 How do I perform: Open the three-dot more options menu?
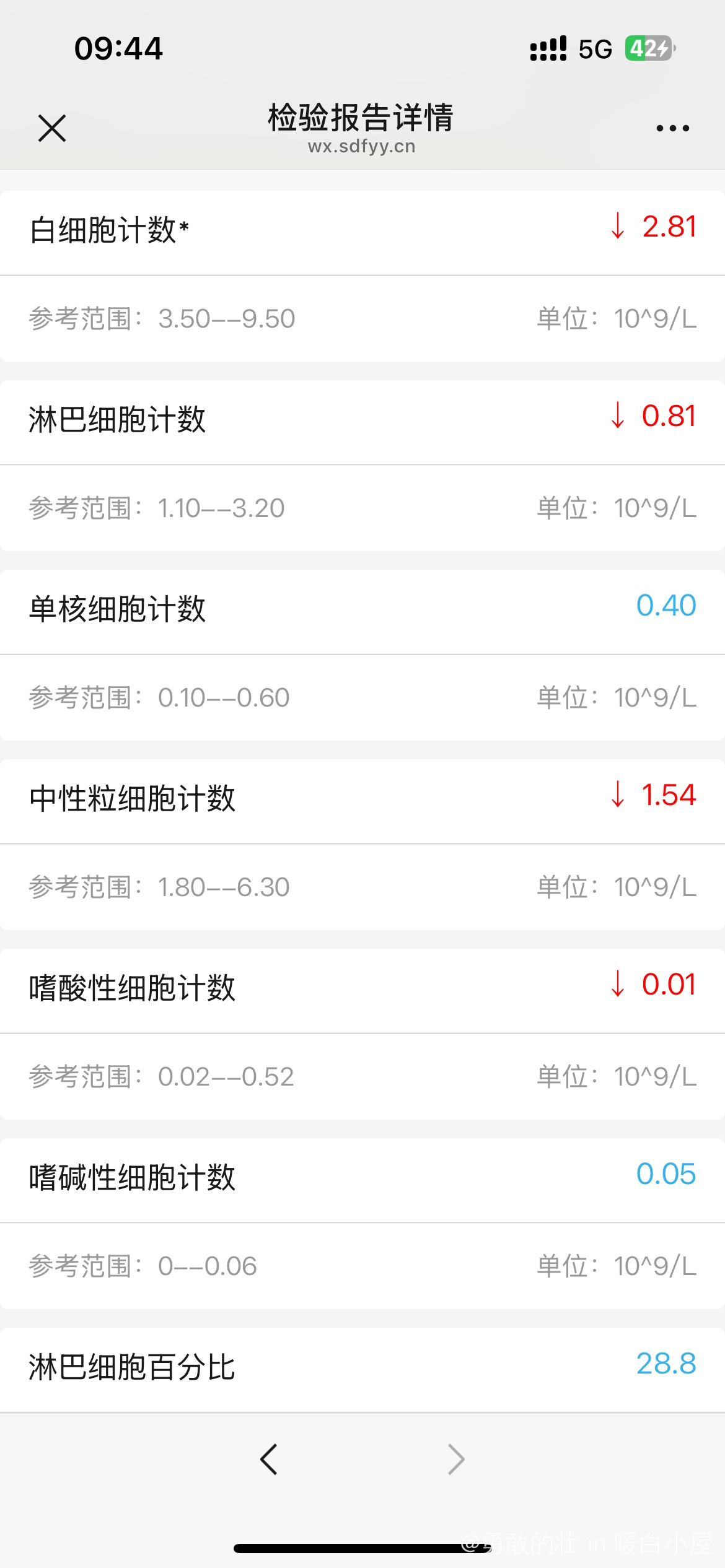click(672, 128)
